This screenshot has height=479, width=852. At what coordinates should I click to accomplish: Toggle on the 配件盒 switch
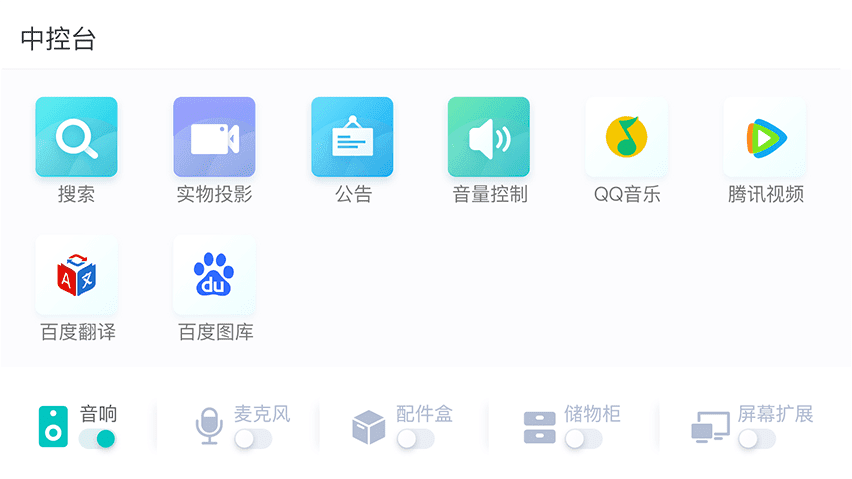click(x=415, y=439)
